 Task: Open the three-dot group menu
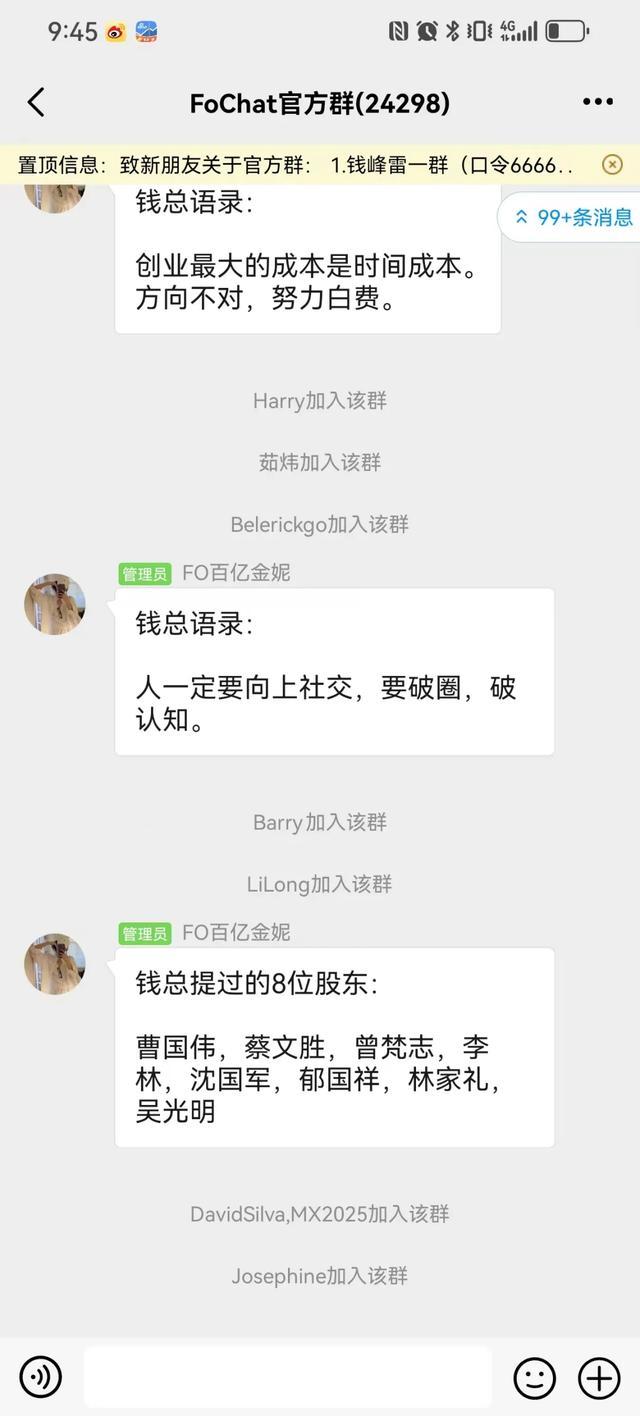tap(598, 102)
